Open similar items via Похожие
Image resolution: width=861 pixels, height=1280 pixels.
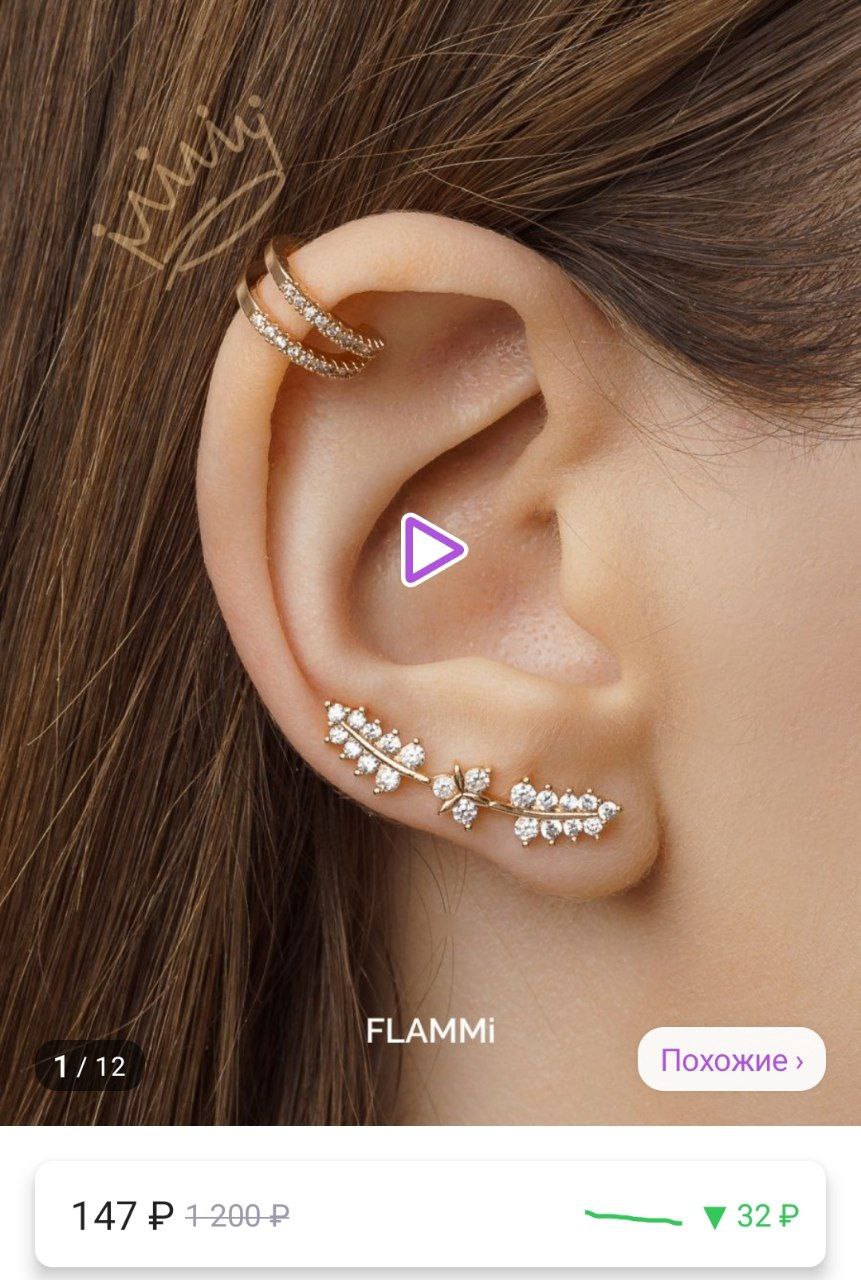click(x=731, y=1060)
